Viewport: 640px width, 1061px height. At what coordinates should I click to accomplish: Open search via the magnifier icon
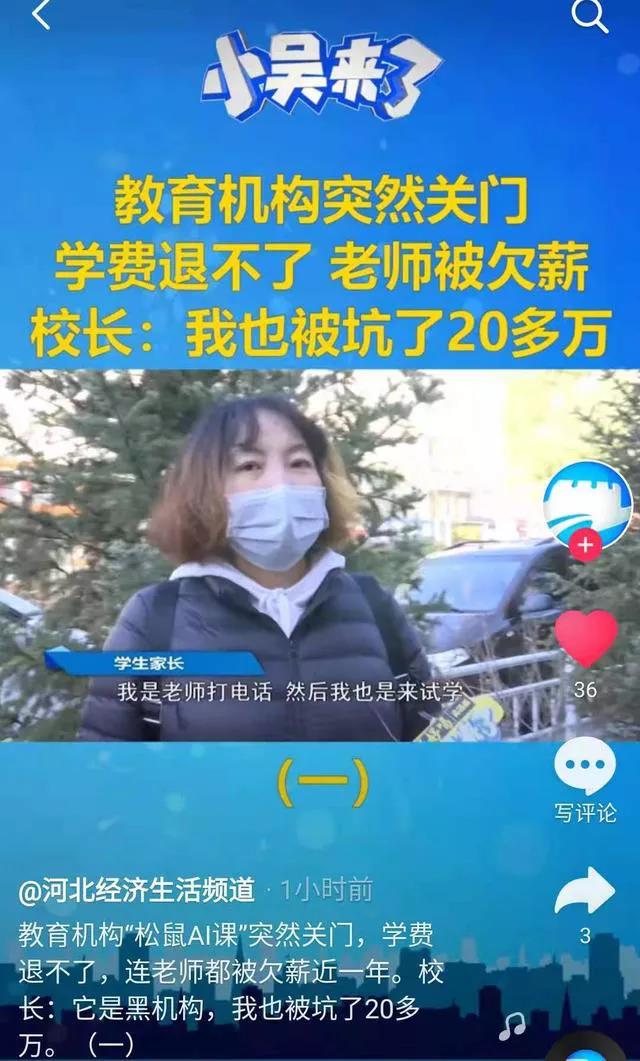pyautogui.click(x=589, y=15)
